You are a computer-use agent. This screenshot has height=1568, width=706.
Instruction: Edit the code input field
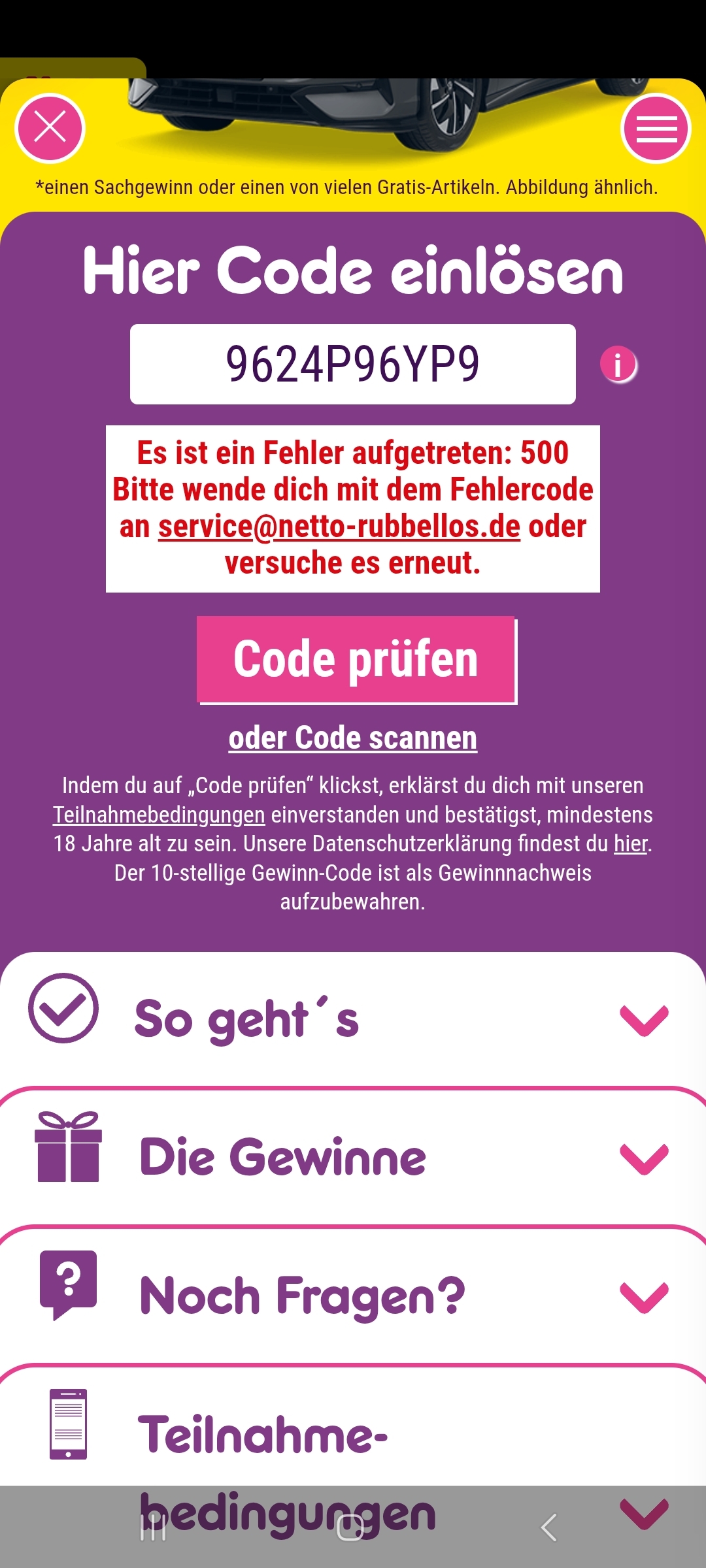coord(353,364)
